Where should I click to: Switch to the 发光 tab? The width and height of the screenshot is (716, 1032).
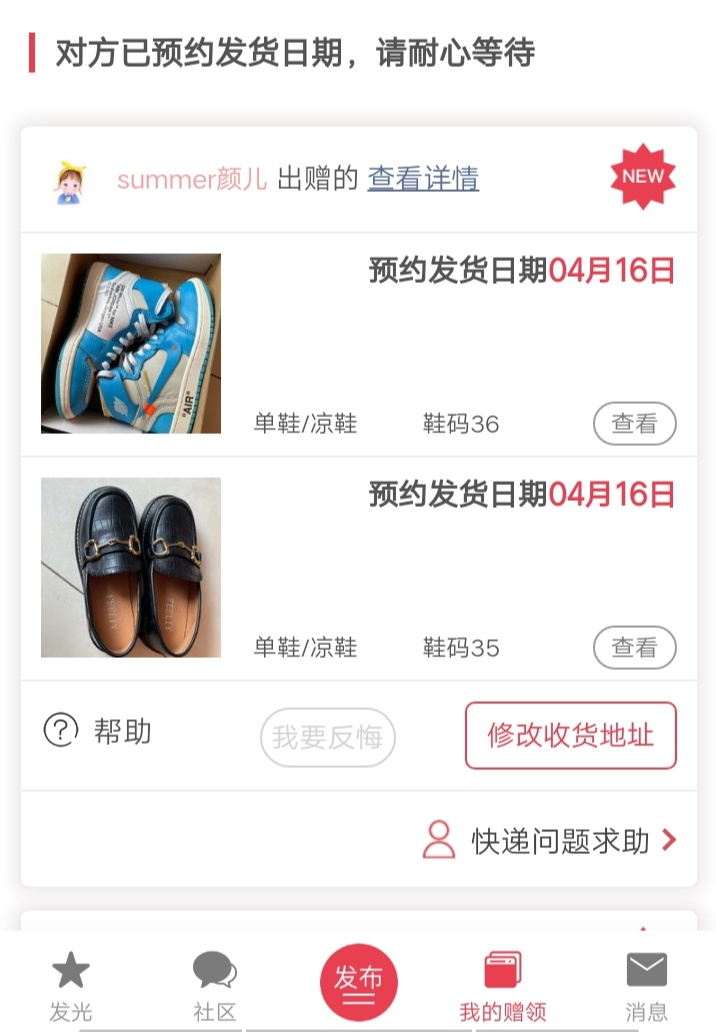[x=71, y=985]
